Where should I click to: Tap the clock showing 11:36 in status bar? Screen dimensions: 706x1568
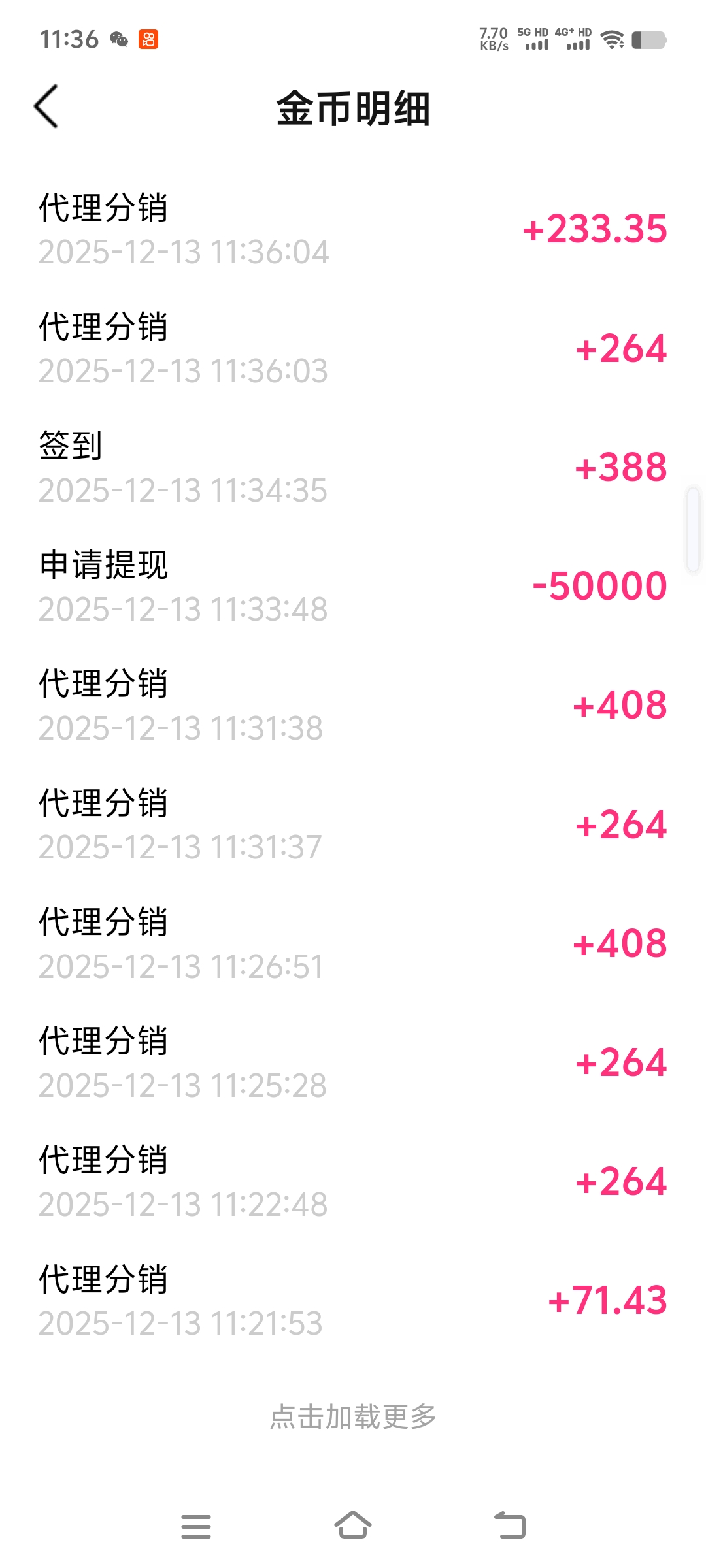[71, 41]
